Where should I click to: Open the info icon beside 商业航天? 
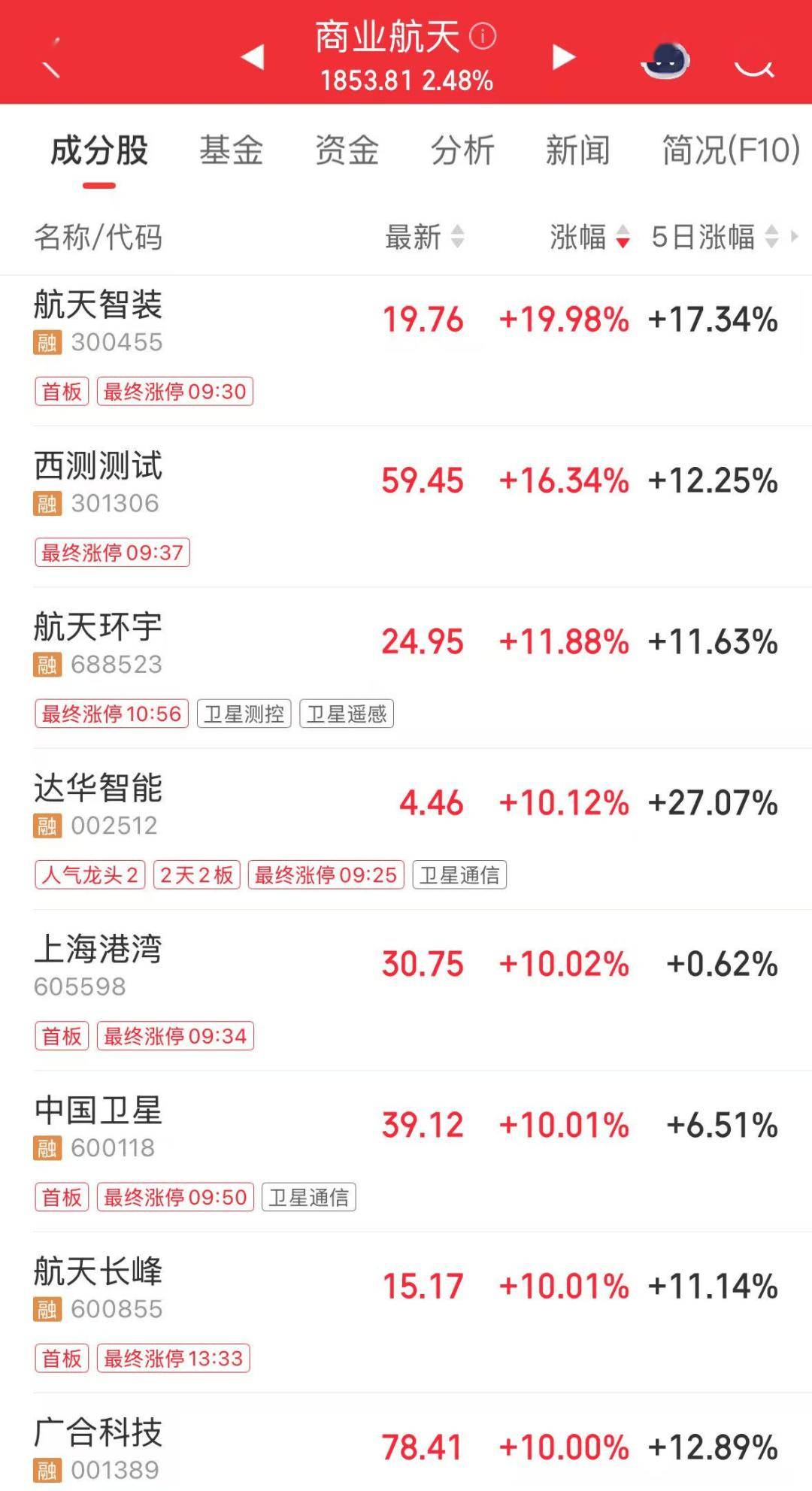click(x=483, y=36)
